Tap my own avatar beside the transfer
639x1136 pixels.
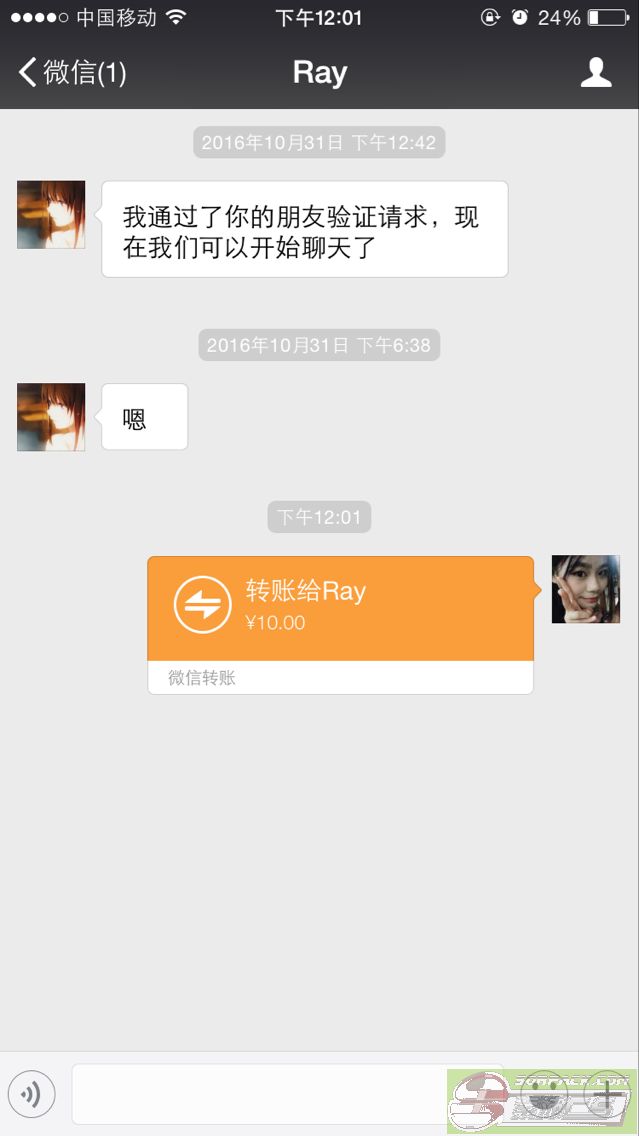pyautogui.click(x=586, y=589)
